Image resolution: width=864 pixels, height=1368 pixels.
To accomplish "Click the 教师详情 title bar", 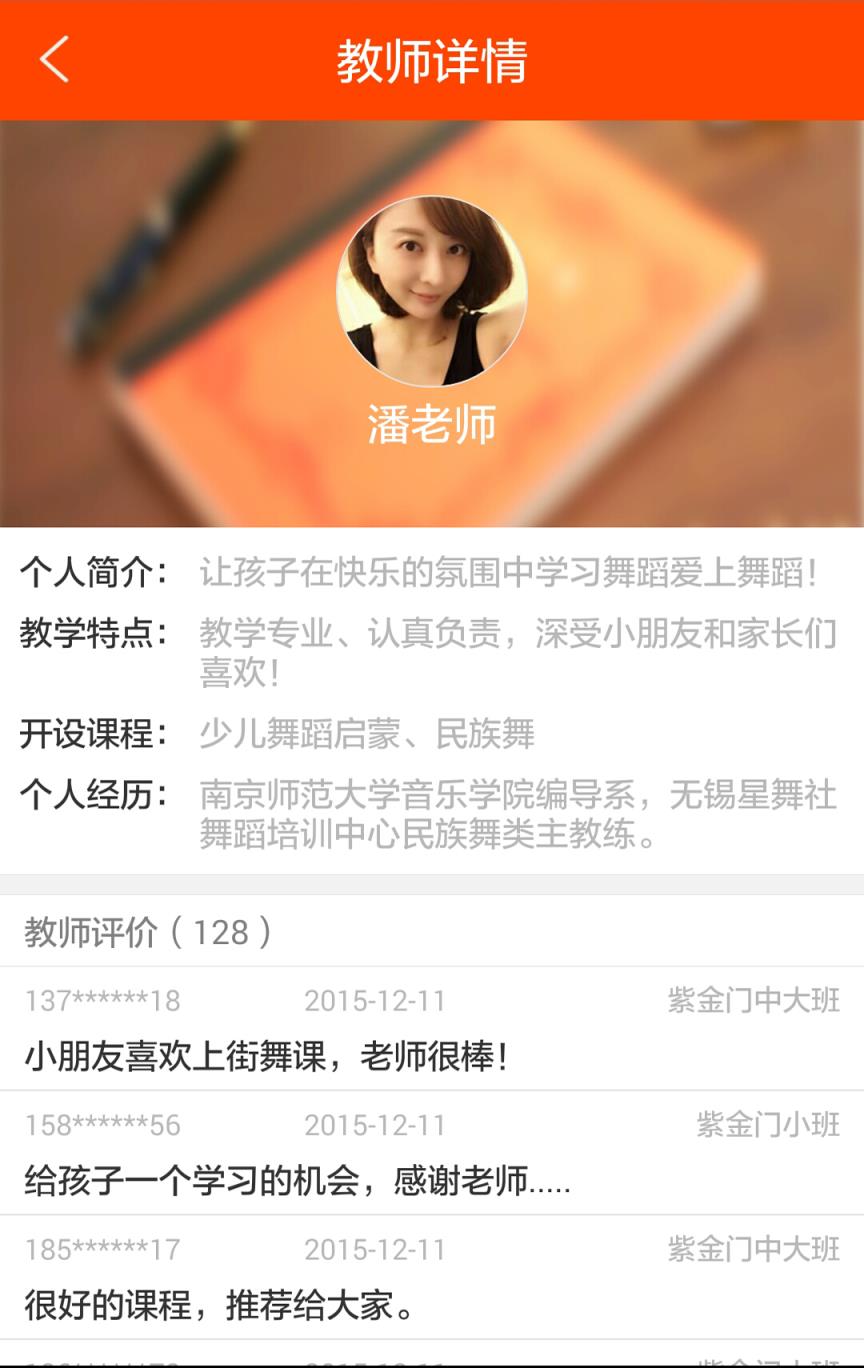I will pos(432,60).
